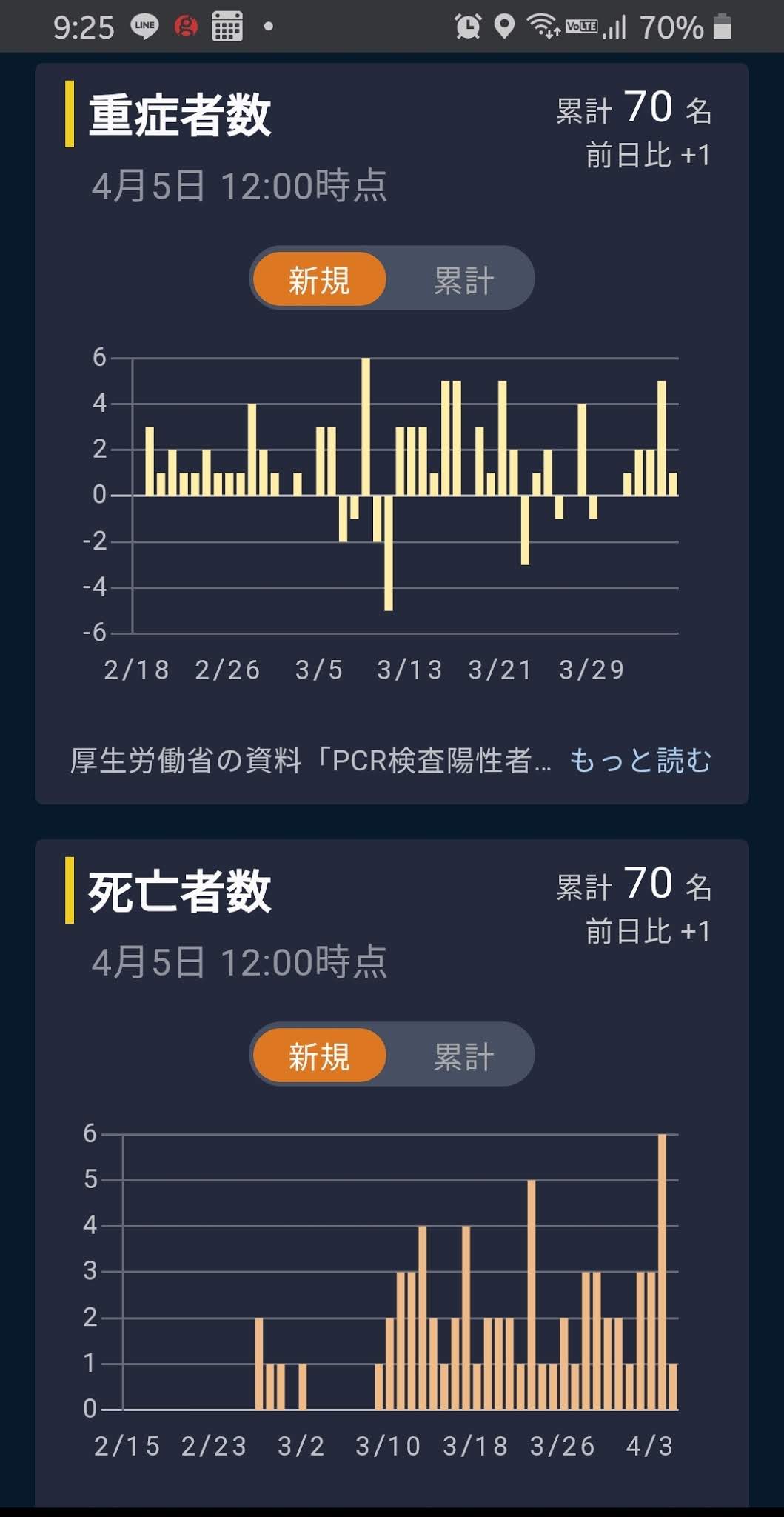Select 新規 in the 死亡者数 card
Image resolution: width=784 pixels, height=1517 pixels.
319,1056
